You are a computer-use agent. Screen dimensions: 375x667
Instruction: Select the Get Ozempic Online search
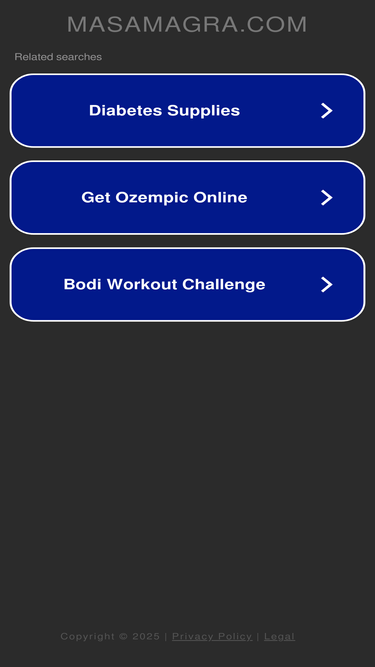[x=188, y=197]
